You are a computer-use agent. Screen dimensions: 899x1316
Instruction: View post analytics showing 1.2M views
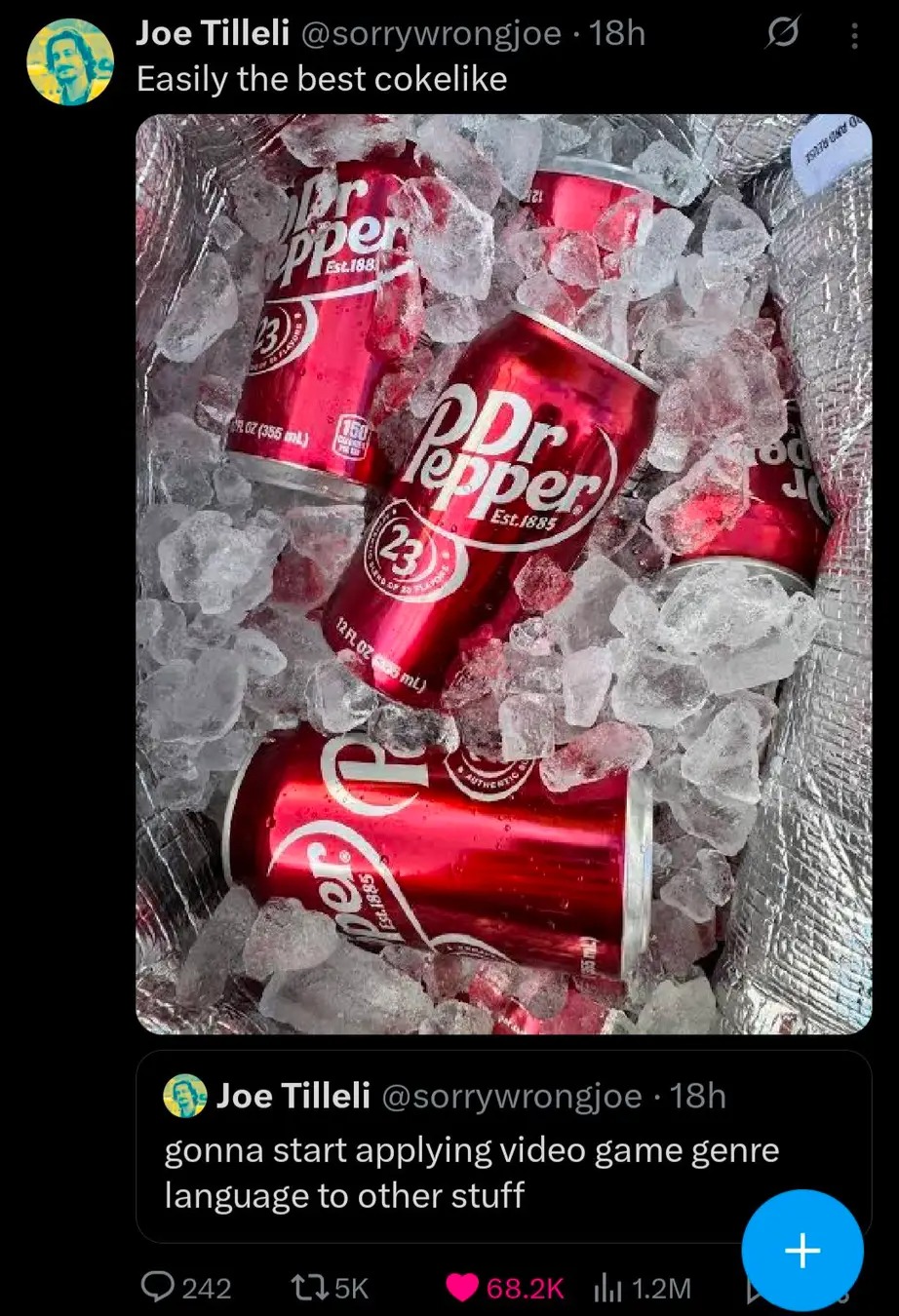pyautogui.click(x=608, y=1288)
